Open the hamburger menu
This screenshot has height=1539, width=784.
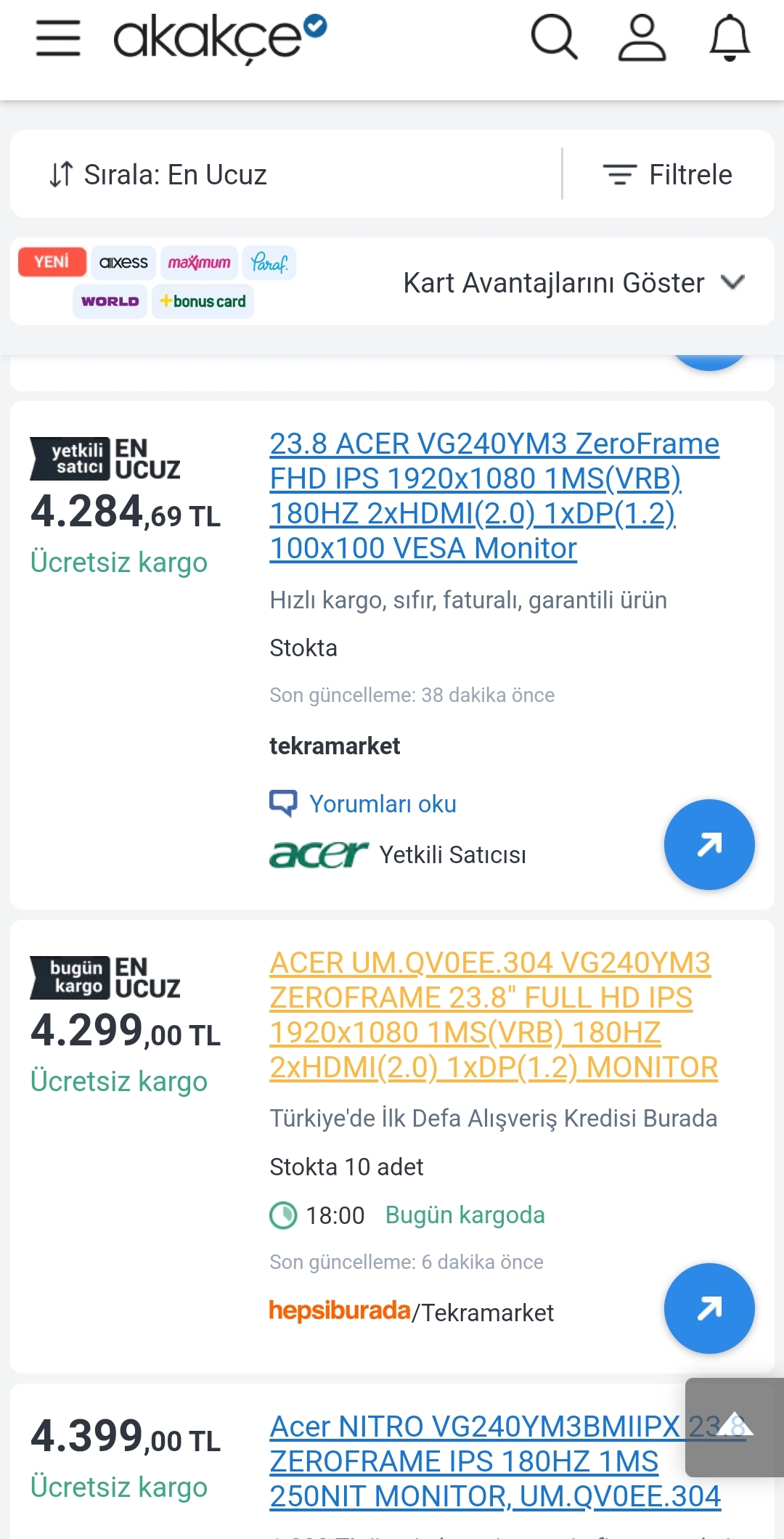click(x=58, y=38)
